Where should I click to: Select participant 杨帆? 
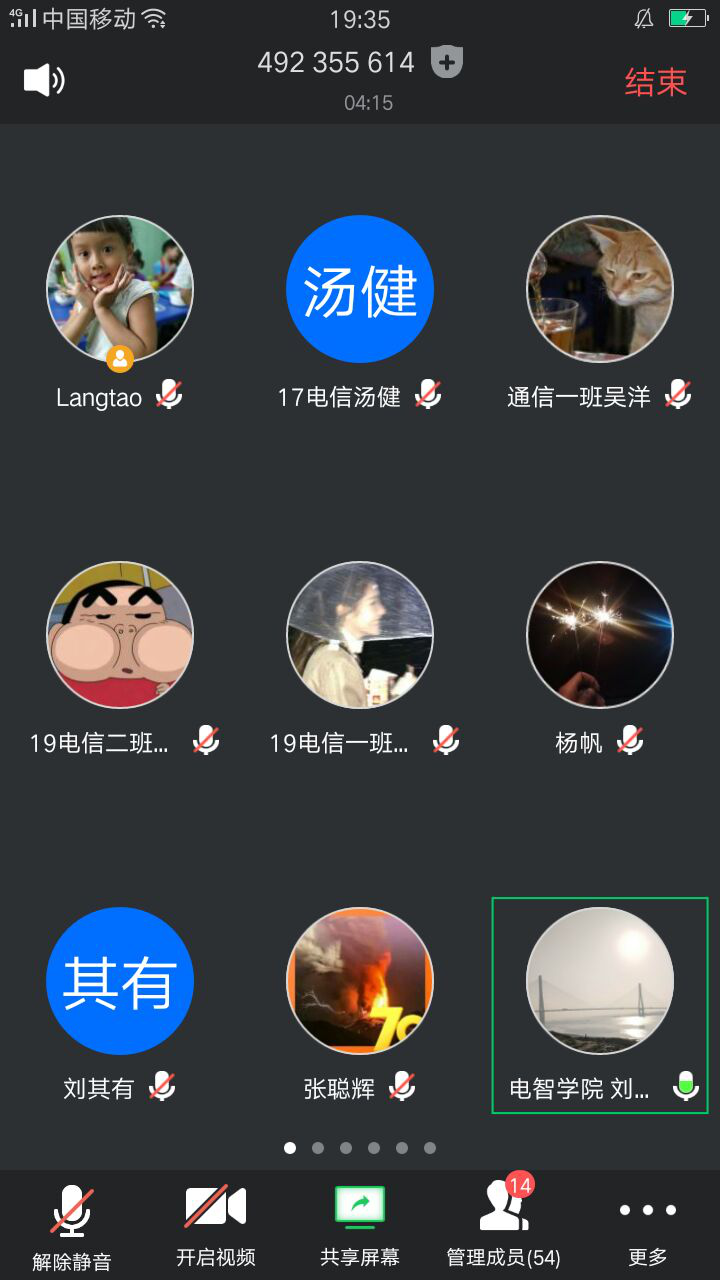600,635
